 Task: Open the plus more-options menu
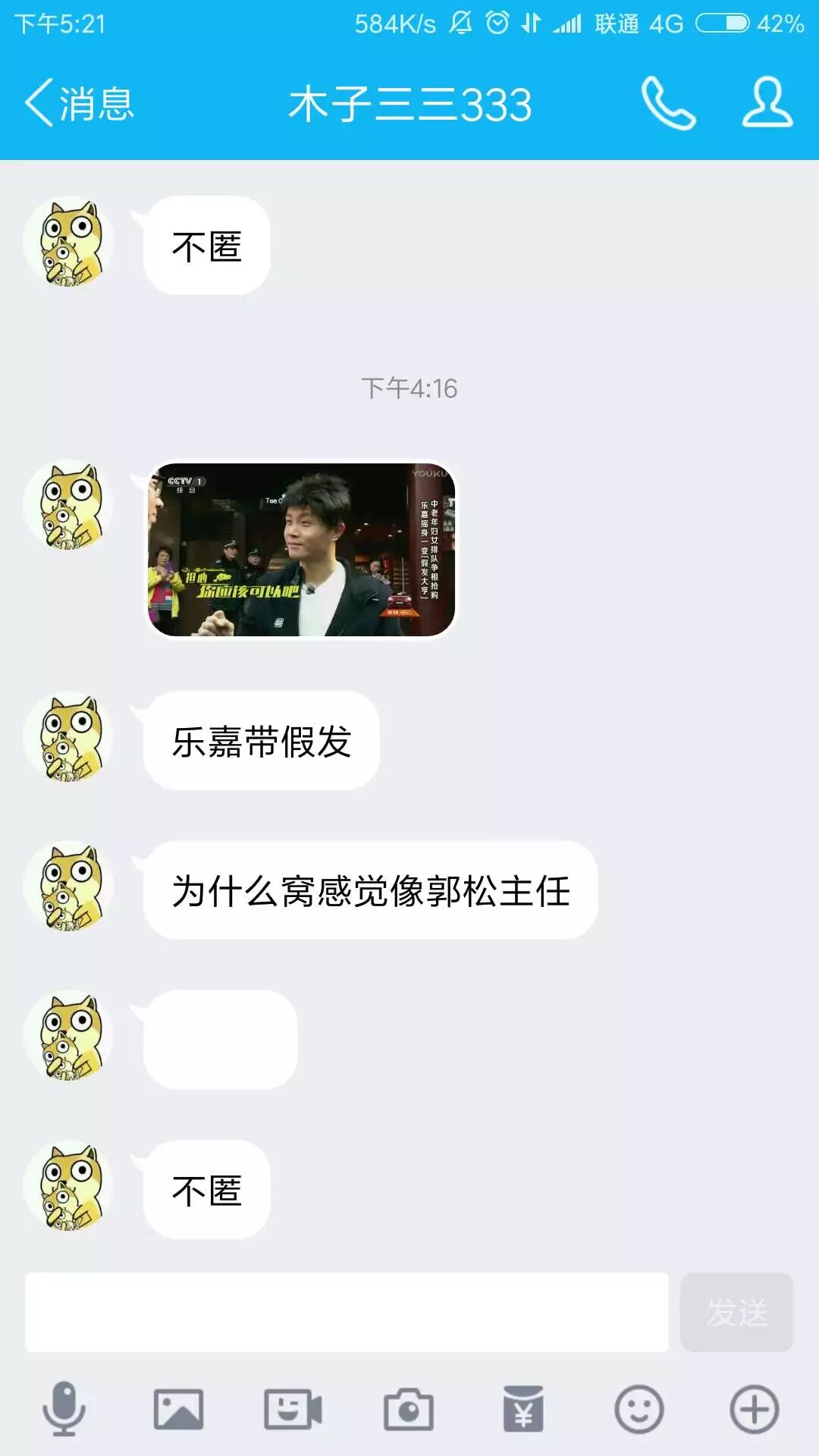[754, 1409]
